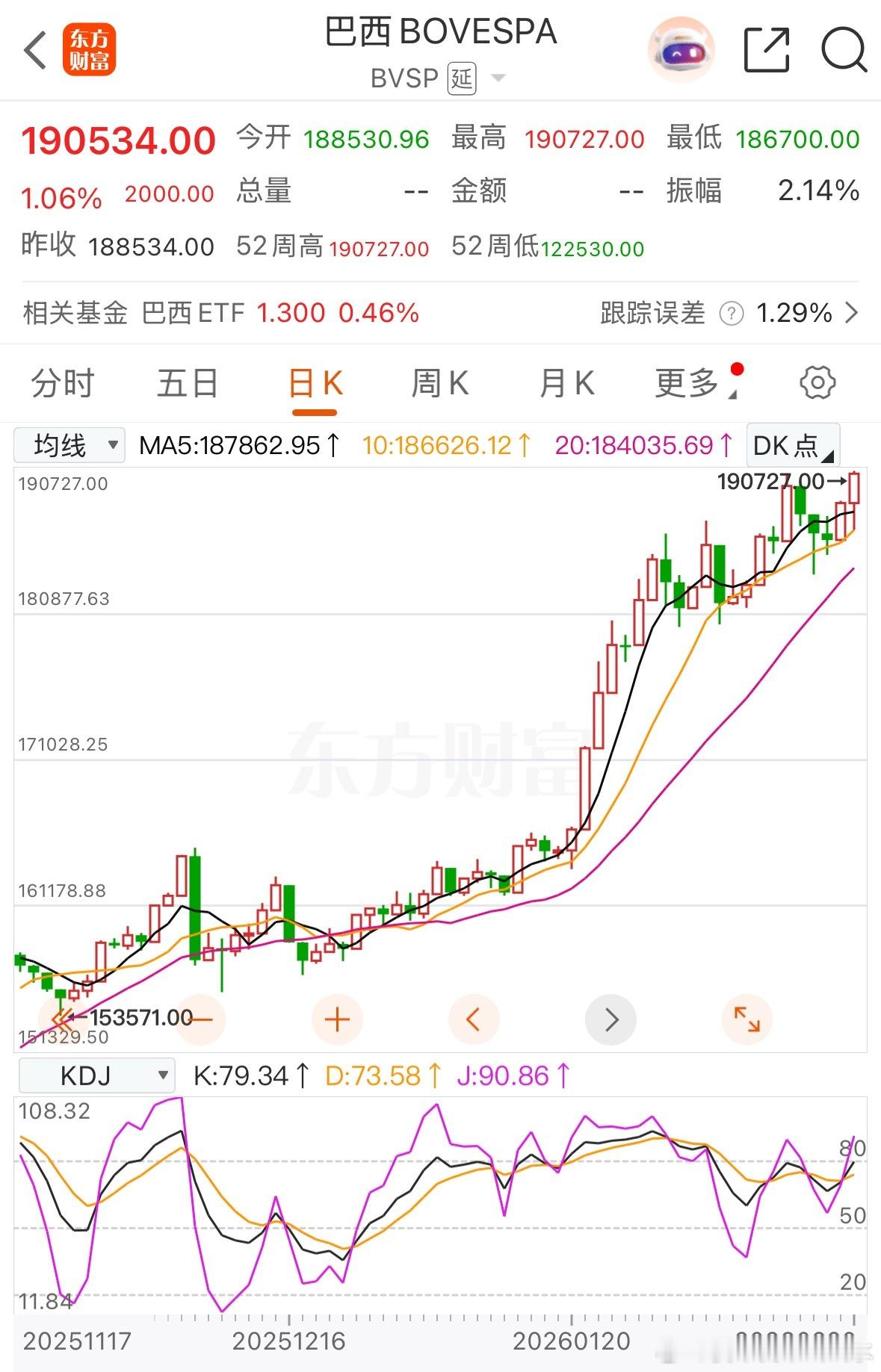Screen dimensions: 881x1372
Task: Open the search icon
Action: click(843, 49)
